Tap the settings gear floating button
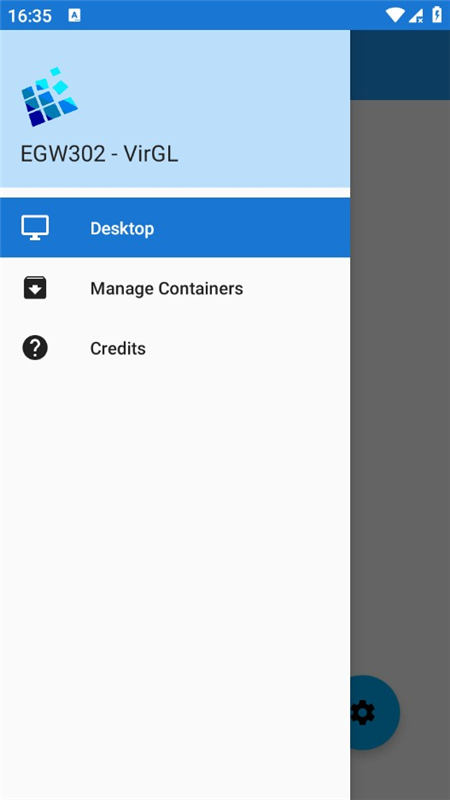450x800 pixels. (375, 712)
